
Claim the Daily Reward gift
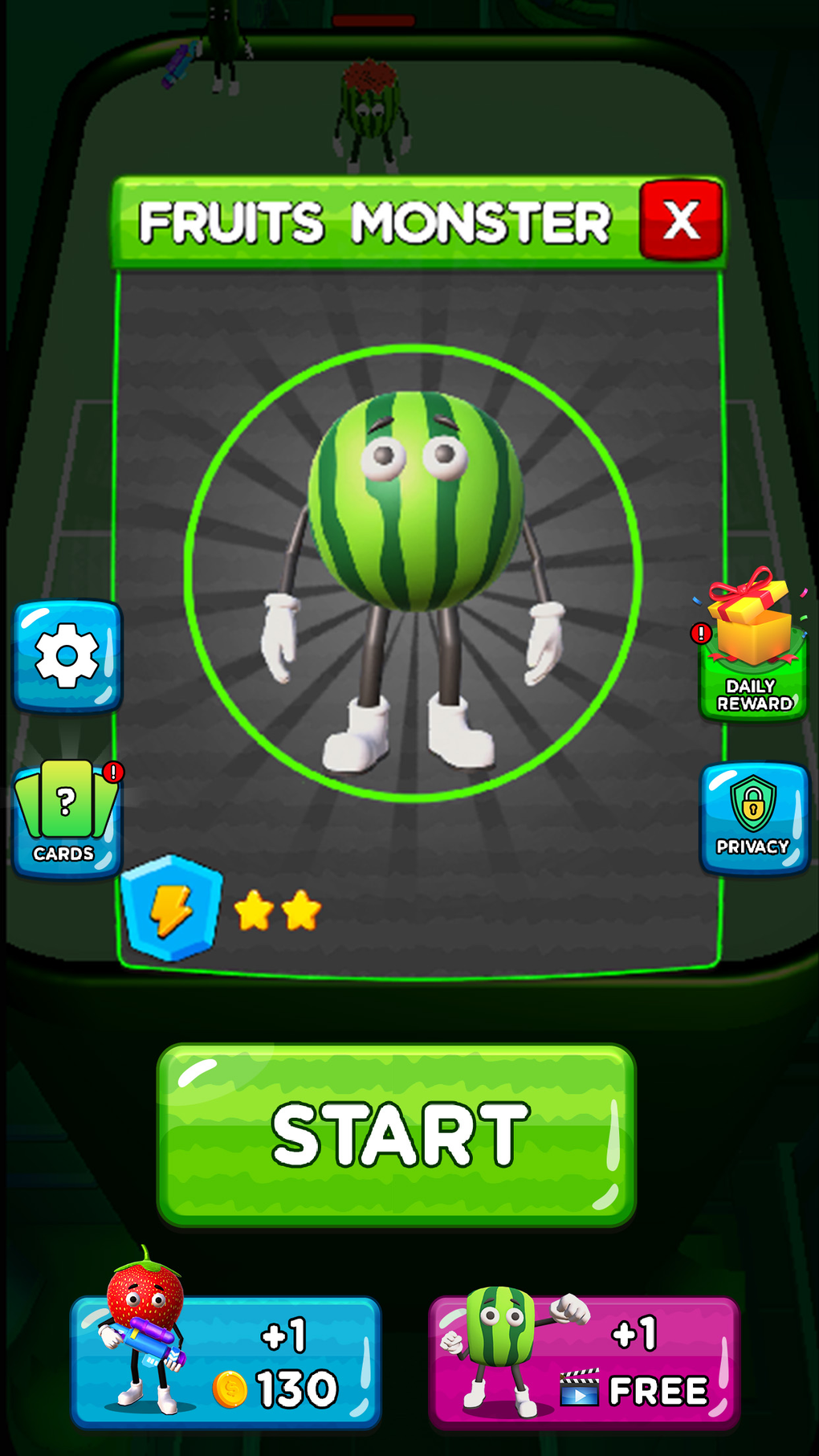tap(752, 651)
